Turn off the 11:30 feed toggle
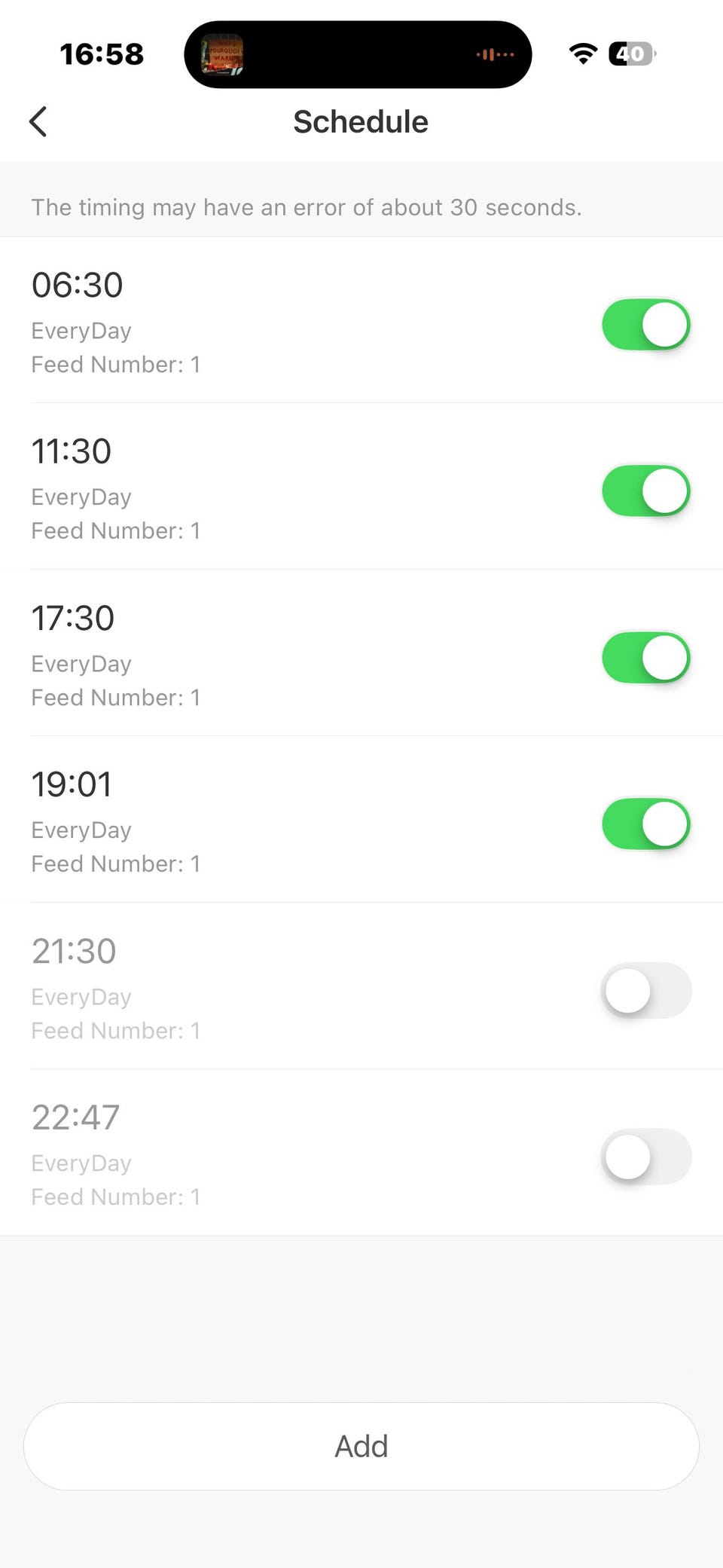The height and width of the screenshot is (1568, 723). point(645,491)
